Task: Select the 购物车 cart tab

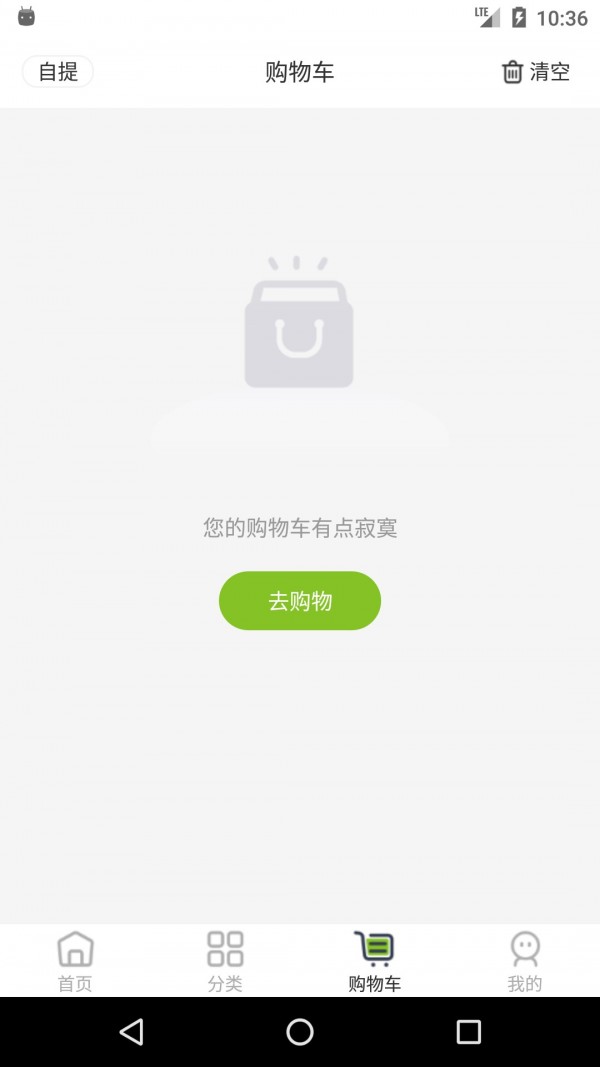Action: tap(375, 961)
